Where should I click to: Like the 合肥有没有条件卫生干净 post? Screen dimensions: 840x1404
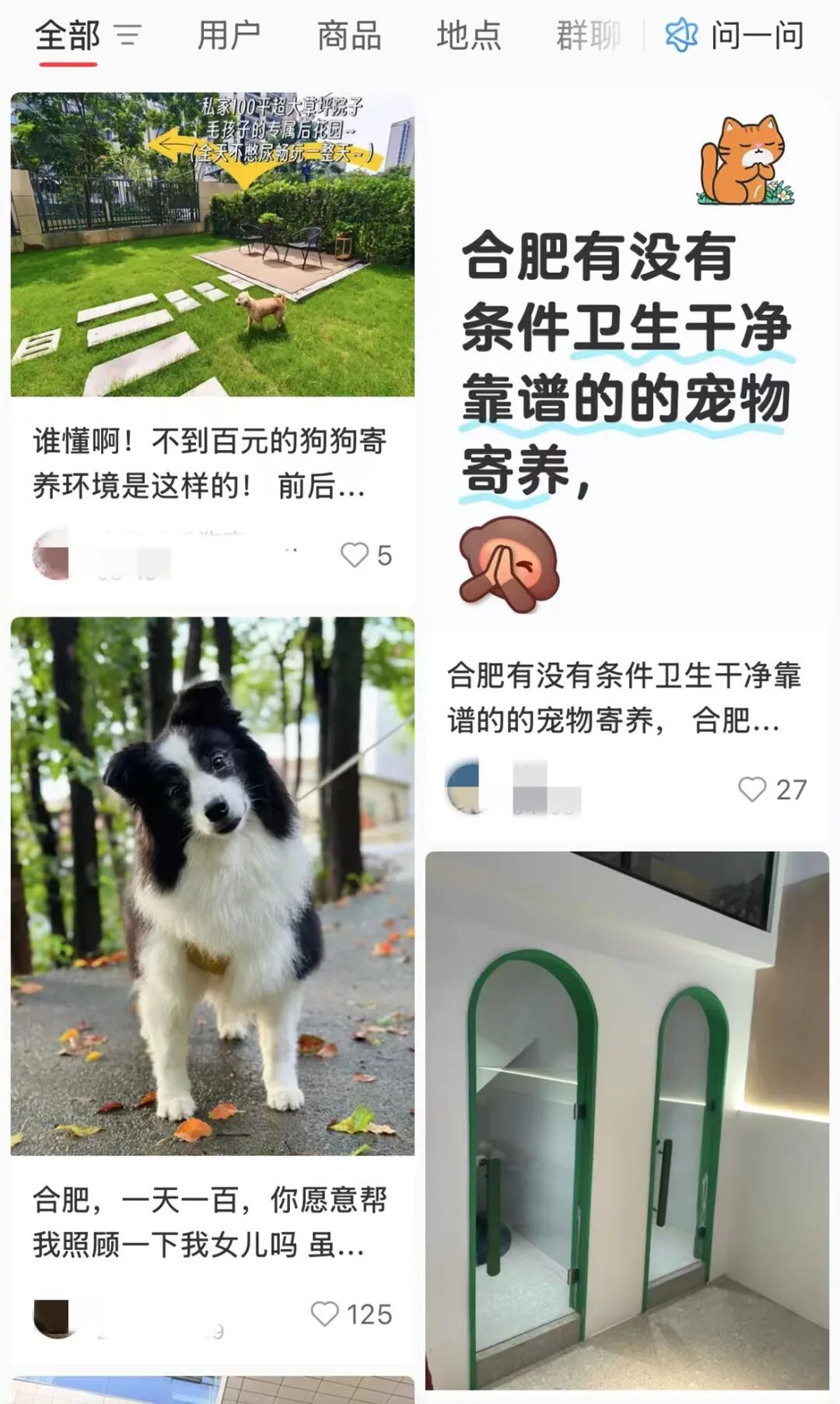pos(752,789)
